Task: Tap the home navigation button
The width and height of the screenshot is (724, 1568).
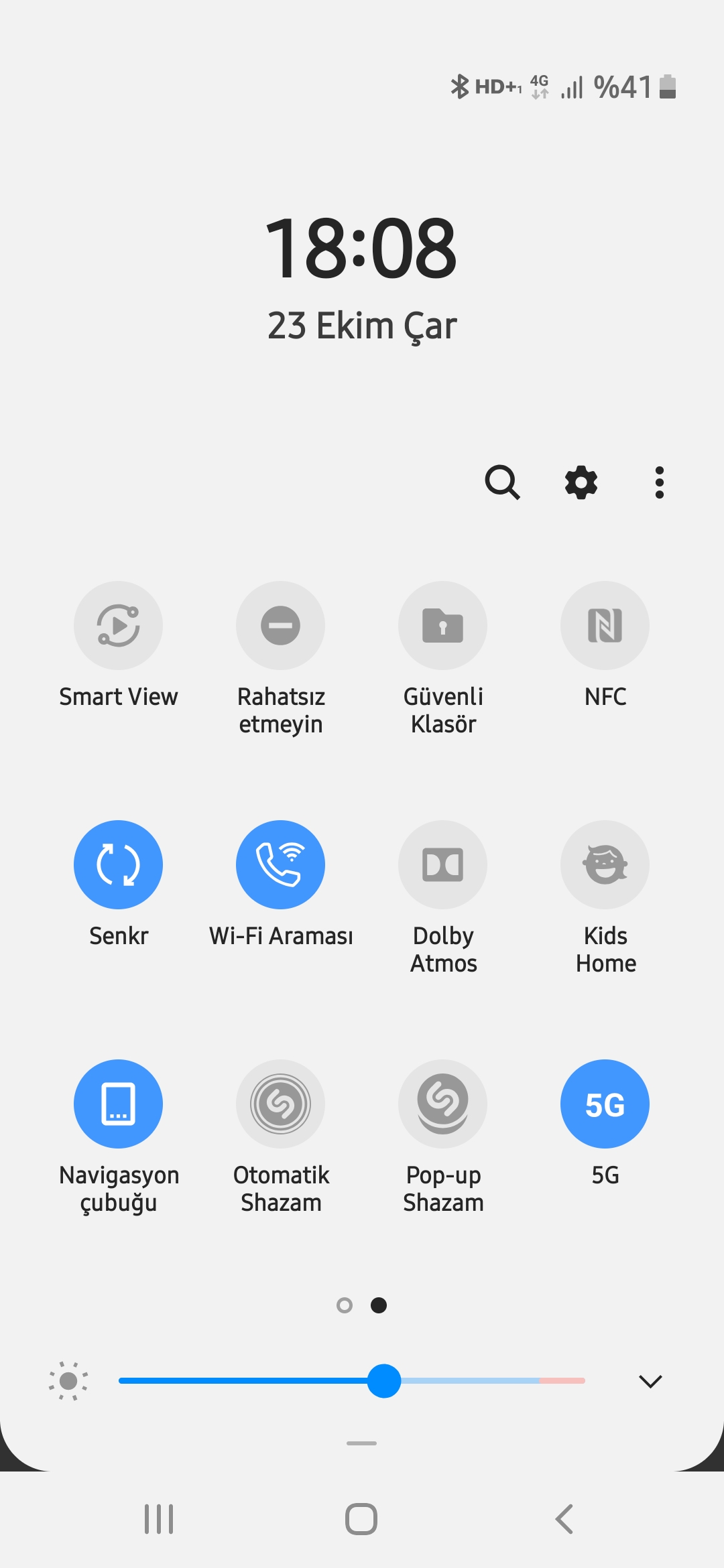Action: tap(361, 1519)
